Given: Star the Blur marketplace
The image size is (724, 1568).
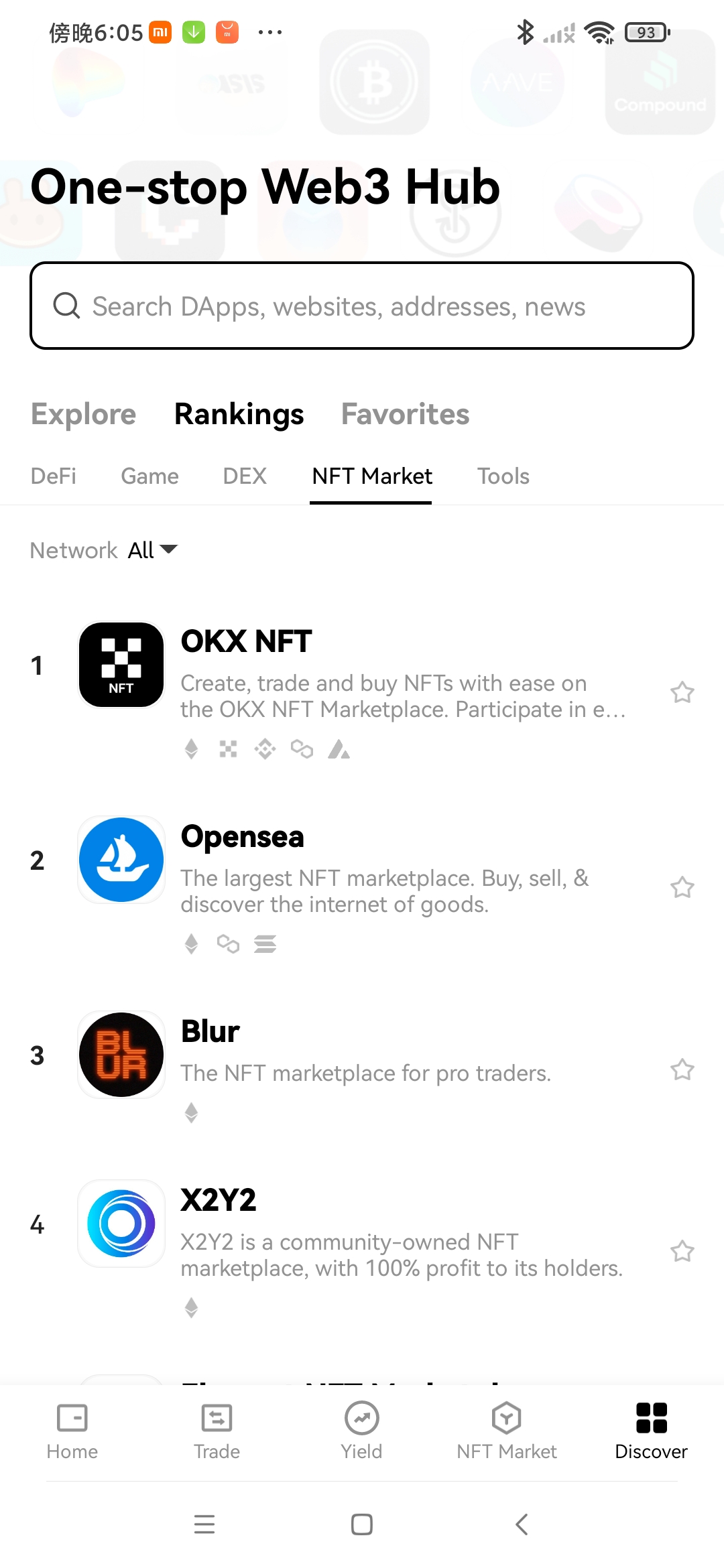Looking at the screenshot, I should coord(682,1069).
